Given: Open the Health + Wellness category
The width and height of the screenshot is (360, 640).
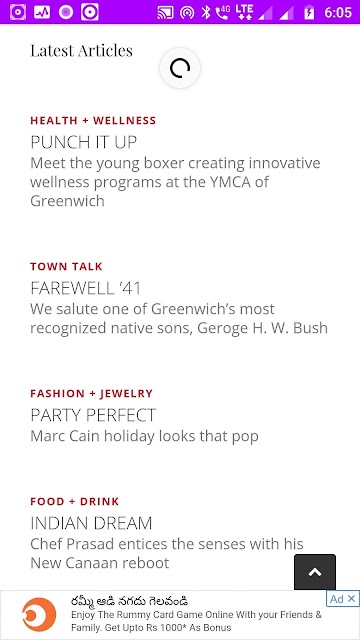Looking at the screenshot, I should [x=93, y=120].
